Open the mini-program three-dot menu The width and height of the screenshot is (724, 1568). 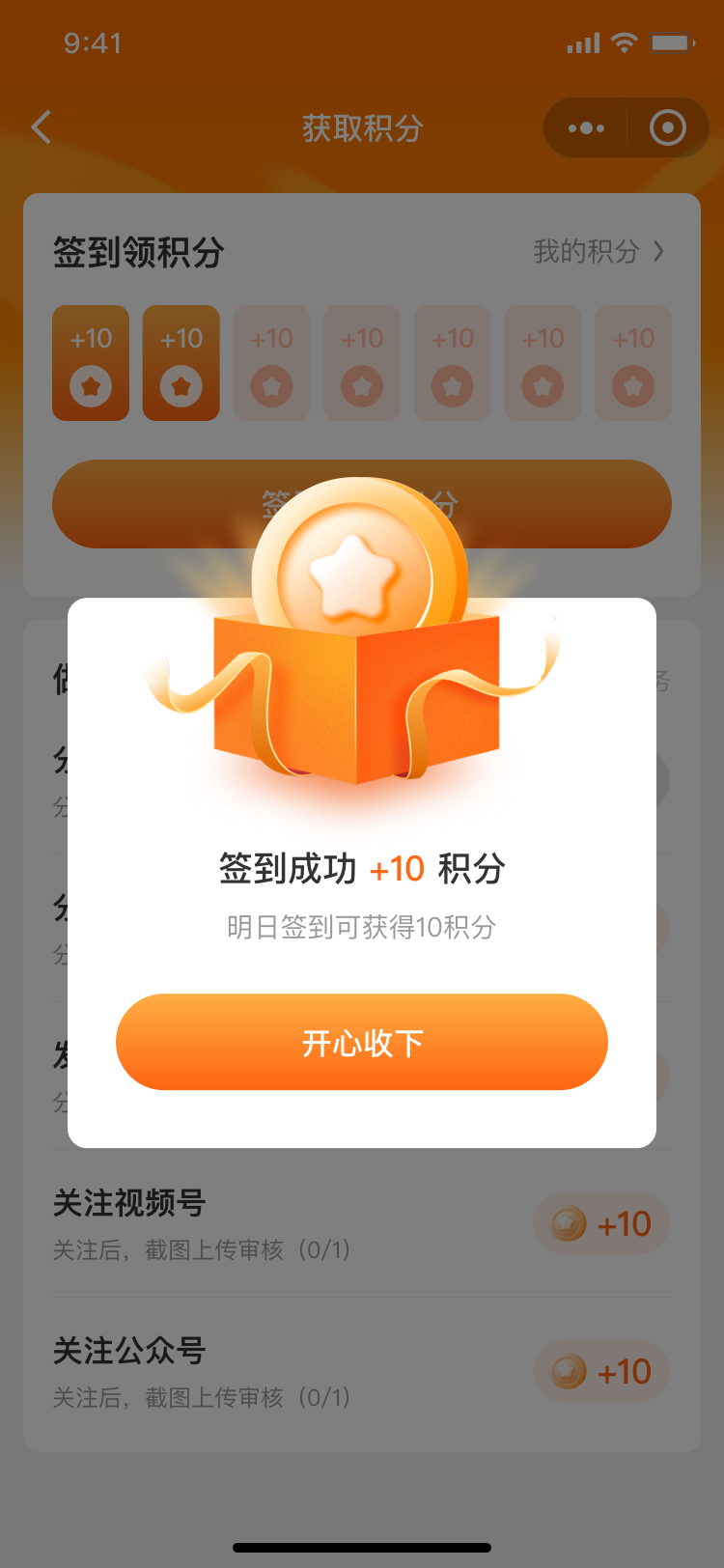[586, 127]
